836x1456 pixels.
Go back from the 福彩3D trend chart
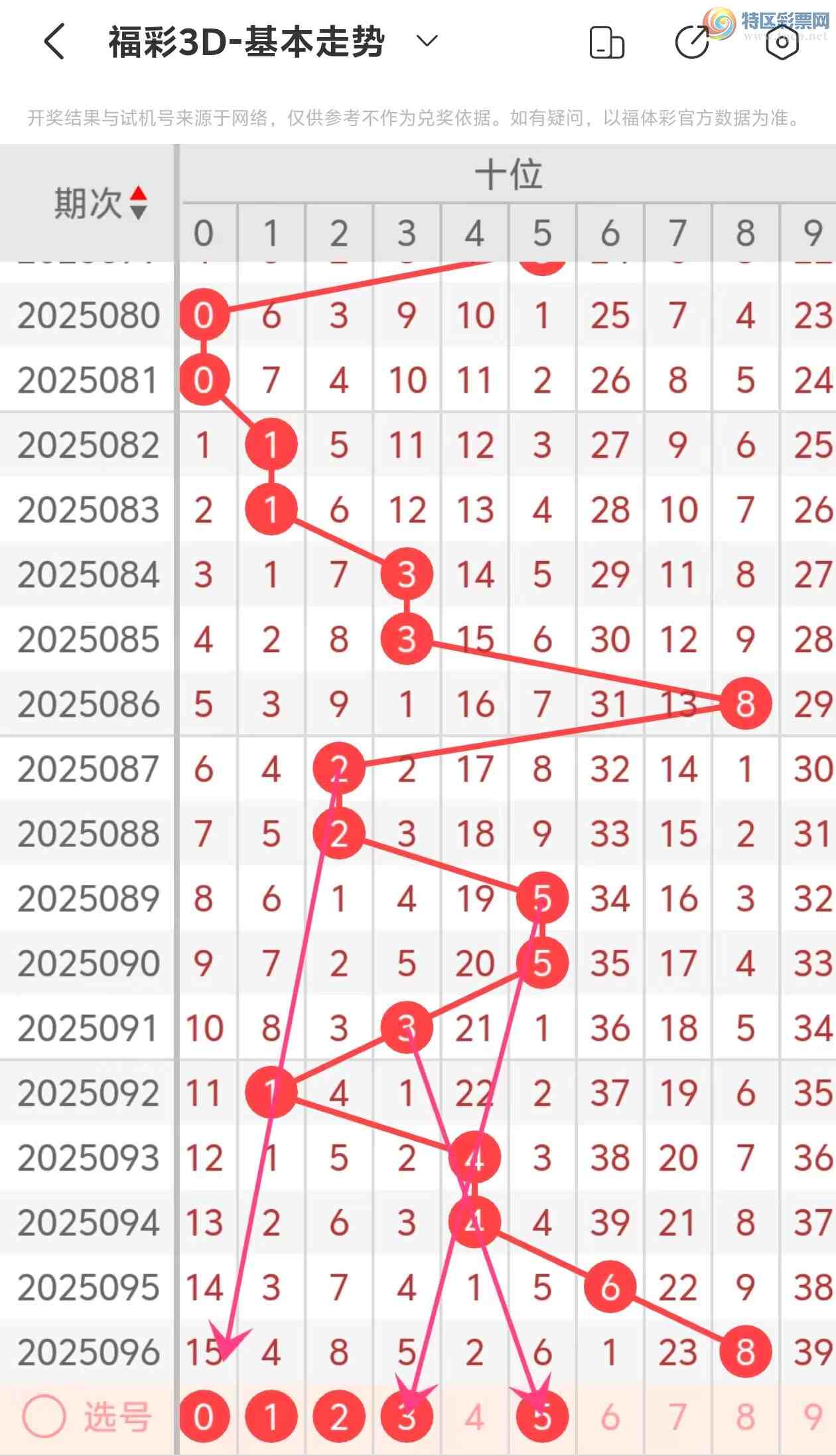tap(54, 42)
